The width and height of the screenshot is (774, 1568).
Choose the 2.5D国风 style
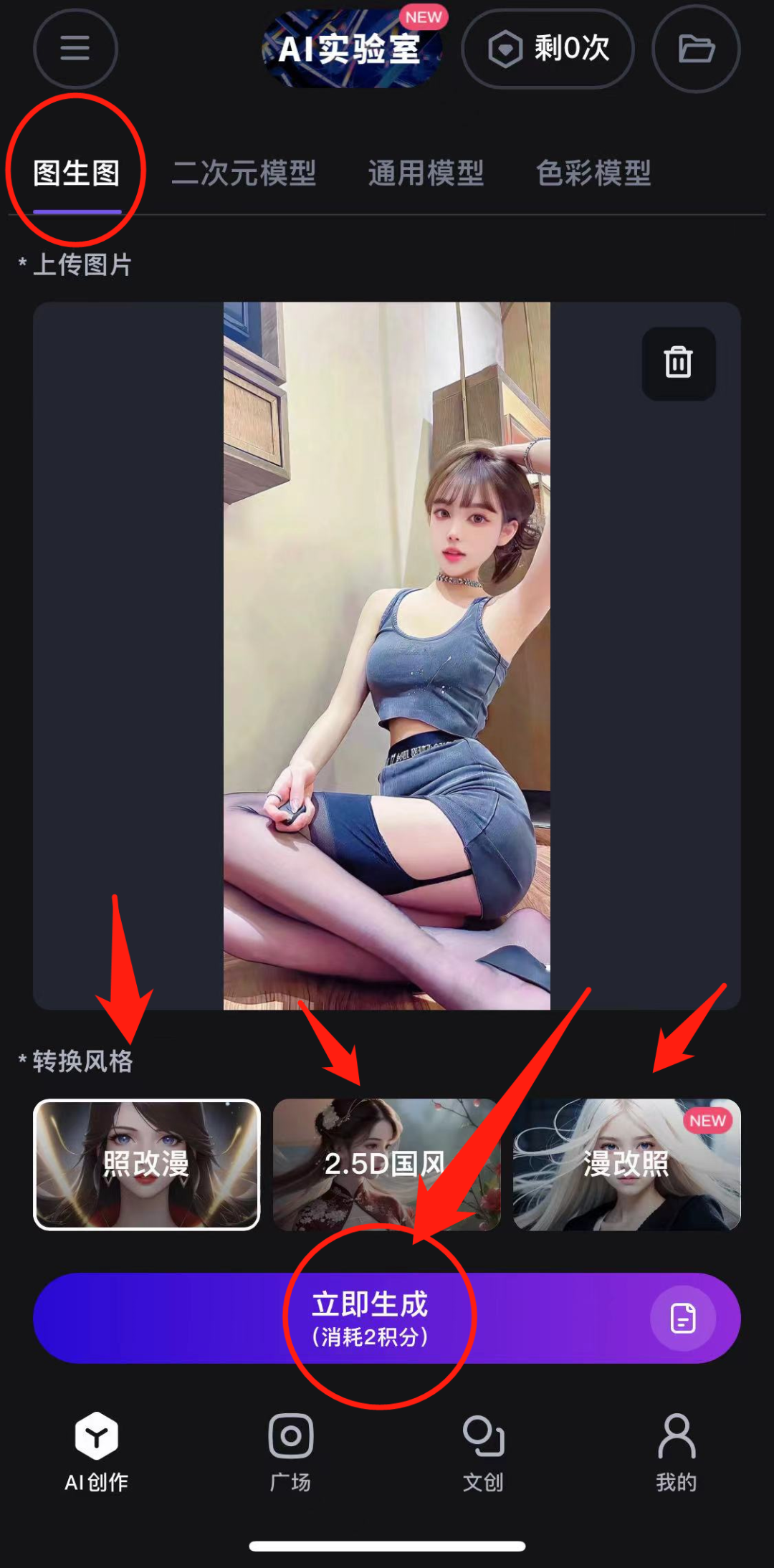point(386,1164)
